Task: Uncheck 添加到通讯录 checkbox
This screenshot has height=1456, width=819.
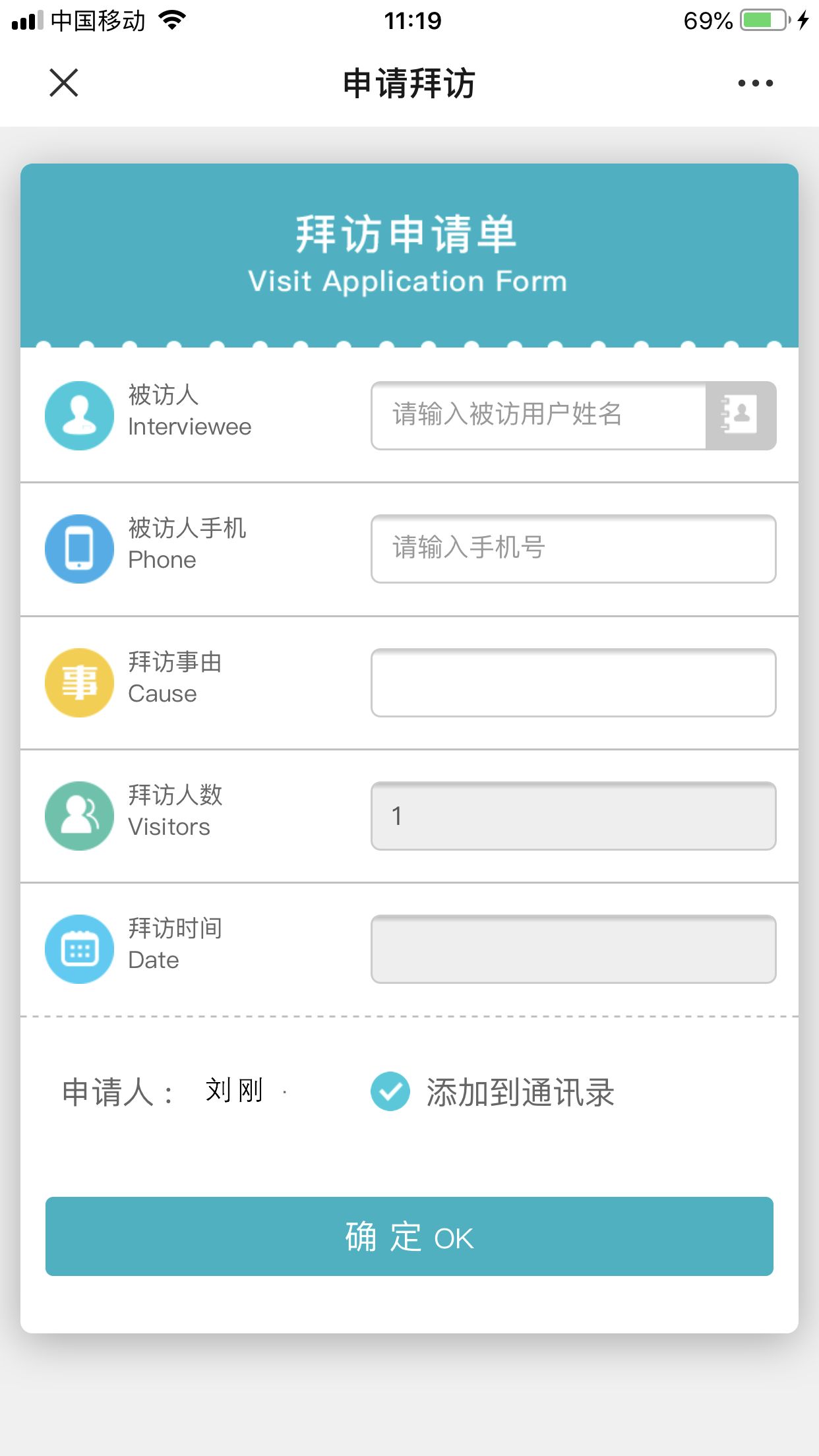Action: click(x=390, y=1091)
